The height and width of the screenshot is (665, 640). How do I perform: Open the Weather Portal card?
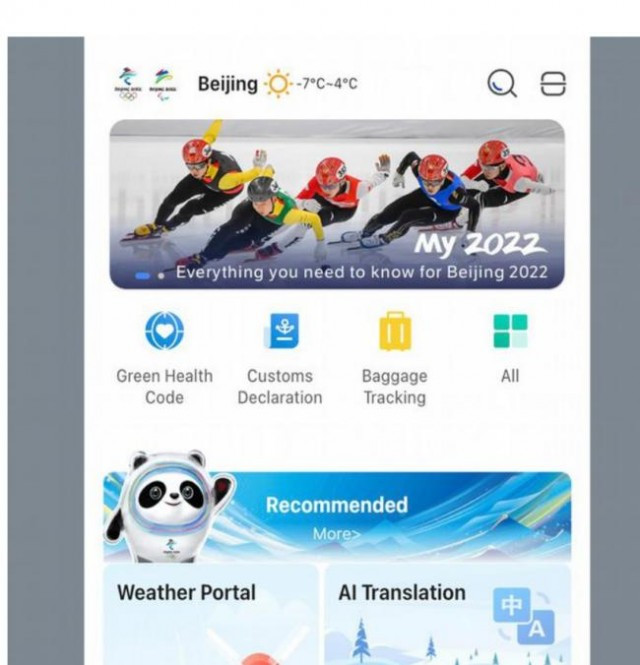[210, 614]
